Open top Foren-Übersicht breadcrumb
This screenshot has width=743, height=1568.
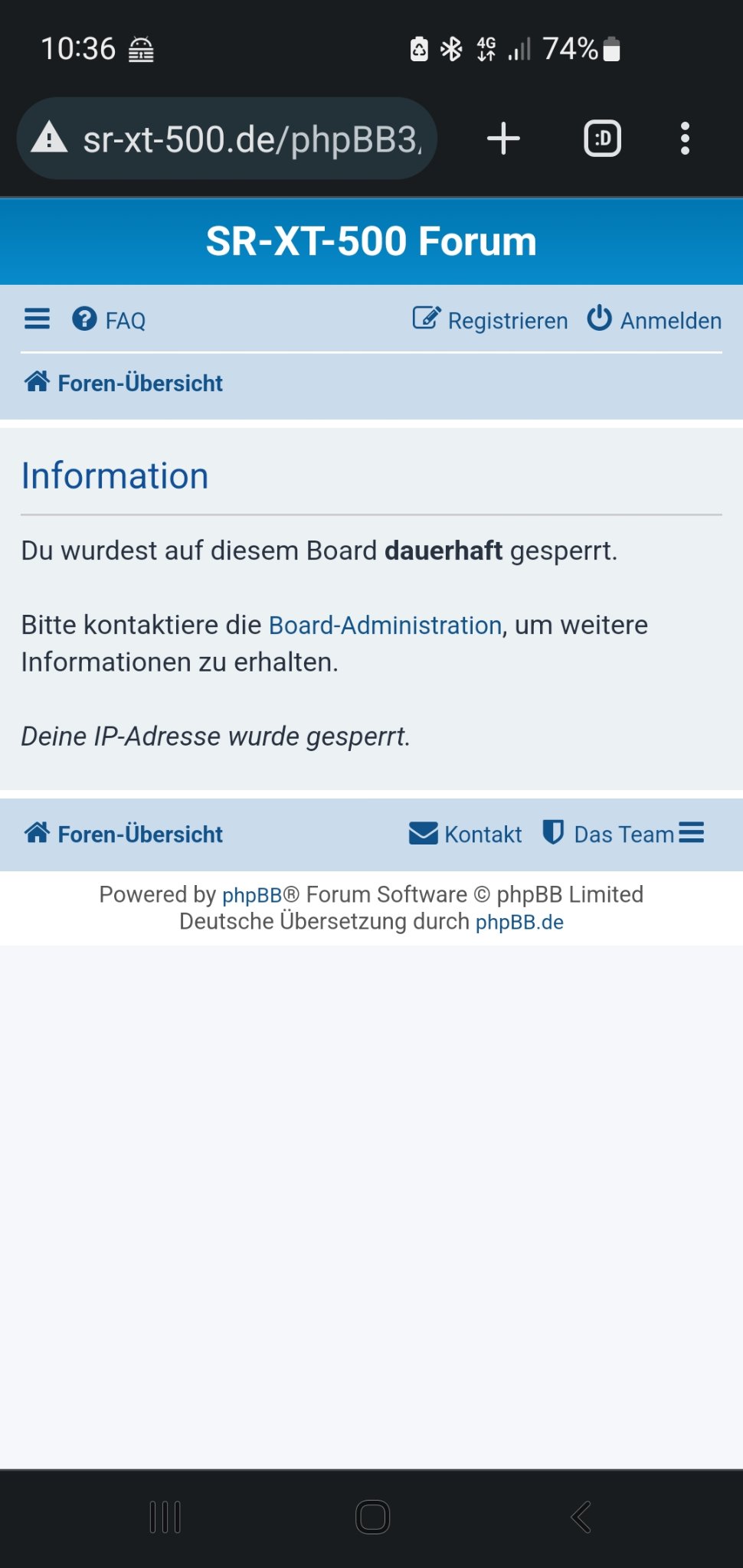point(124,383)
